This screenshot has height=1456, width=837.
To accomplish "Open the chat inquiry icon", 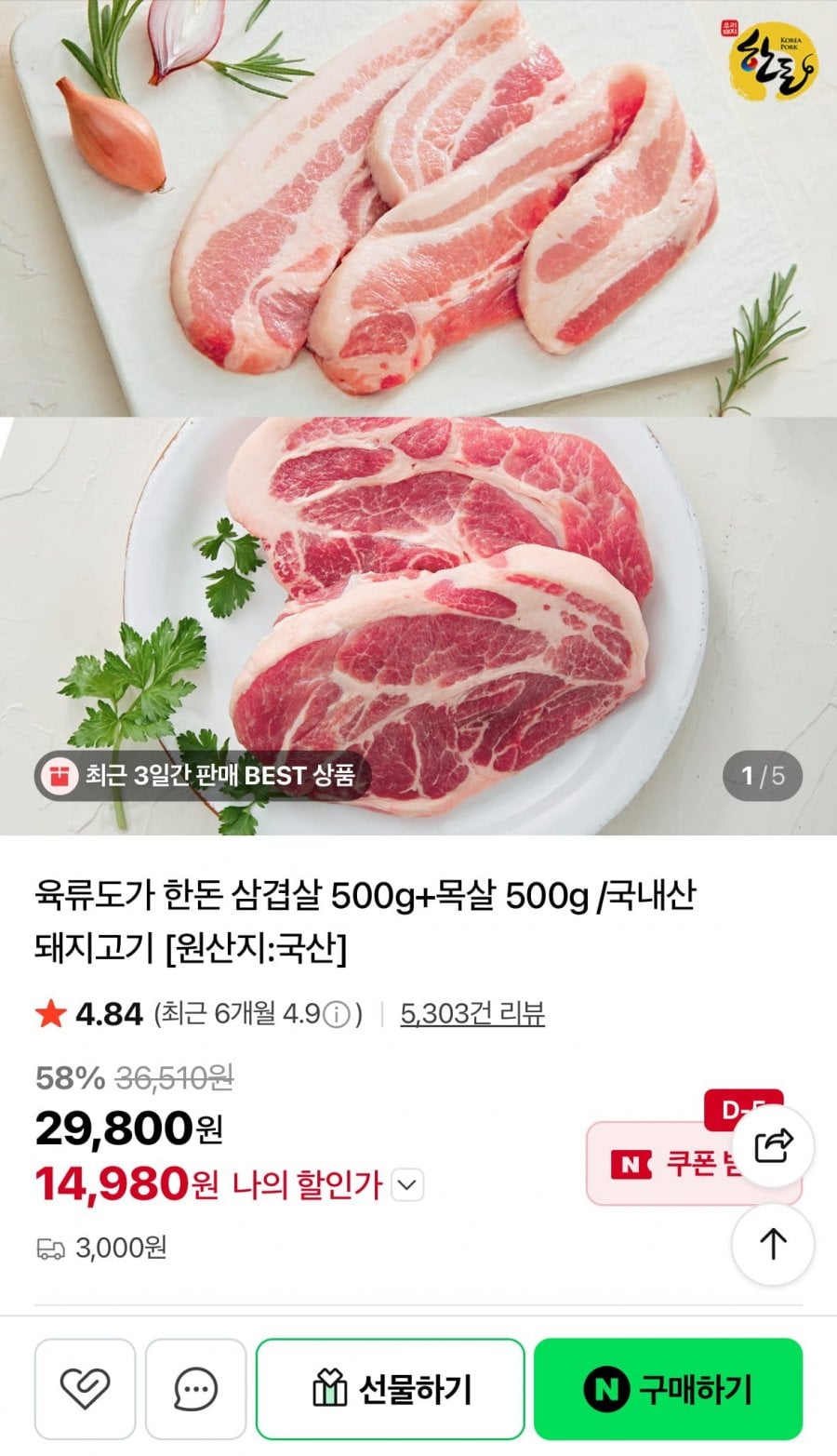I will pyautogui.click(x=195, y=1389).
